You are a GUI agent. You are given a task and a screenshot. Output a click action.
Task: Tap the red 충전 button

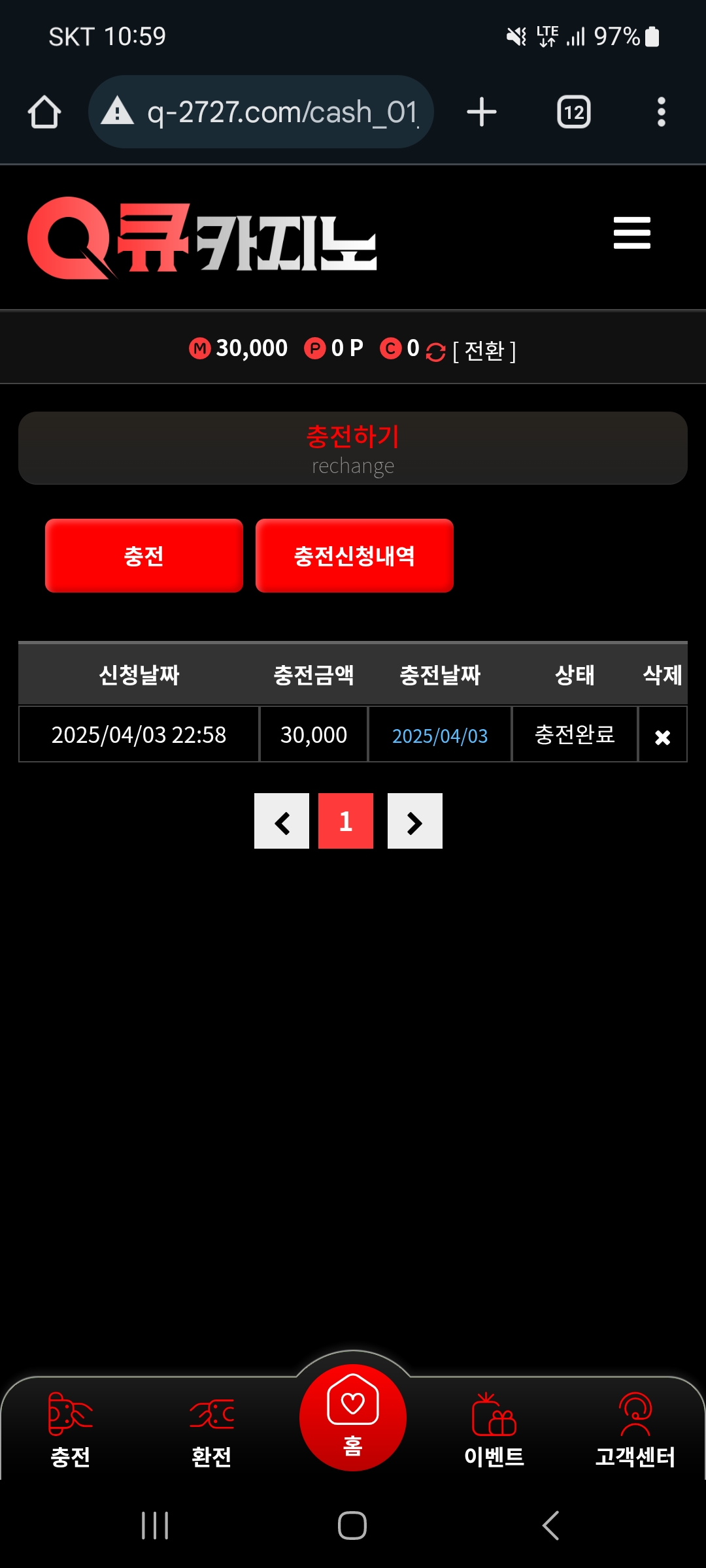click(x=144, y=556)
